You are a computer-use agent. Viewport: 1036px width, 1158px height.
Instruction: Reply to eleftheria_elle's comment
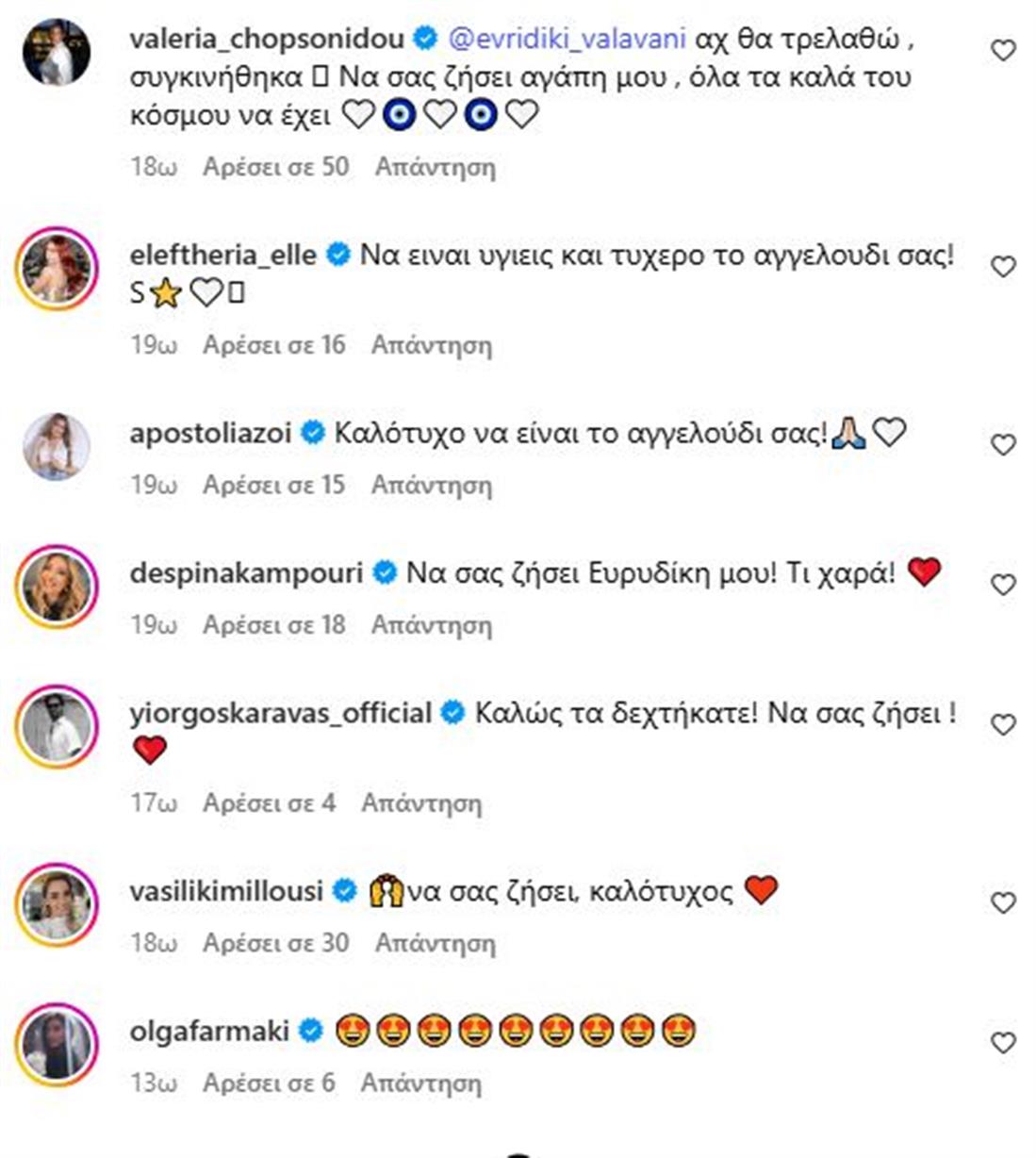[431, 345]
